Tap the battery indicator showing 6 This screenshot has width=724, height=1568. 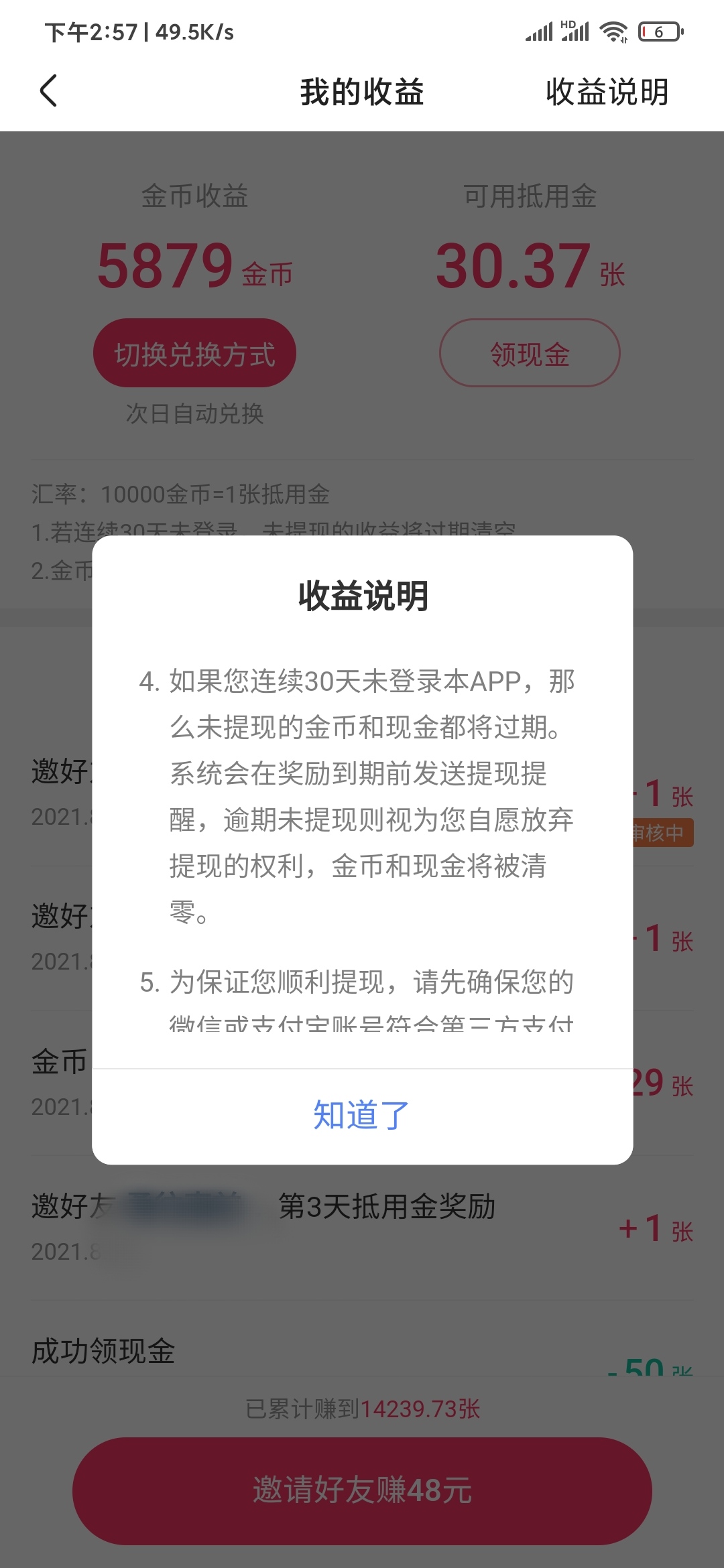tap(657, 30)
